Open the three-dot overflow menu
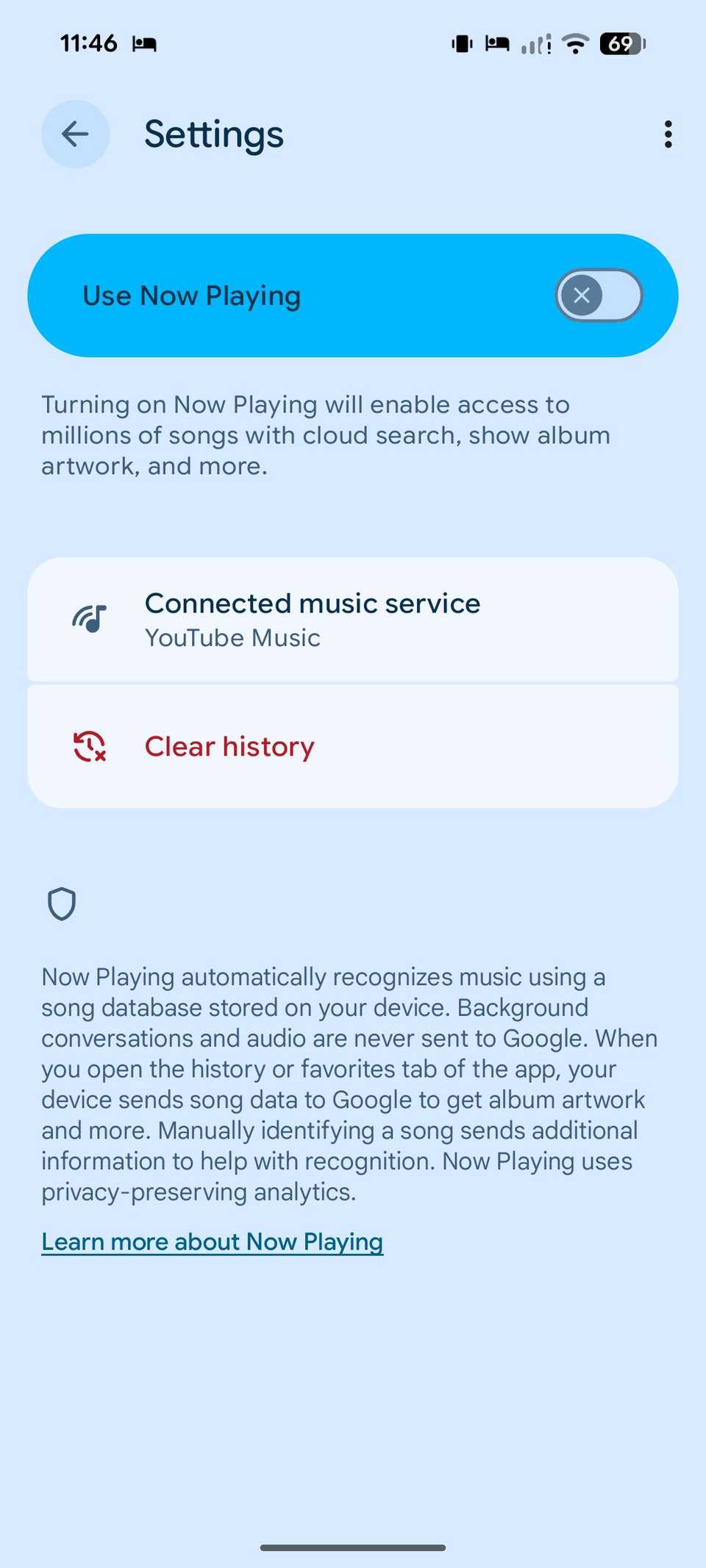 668,134
